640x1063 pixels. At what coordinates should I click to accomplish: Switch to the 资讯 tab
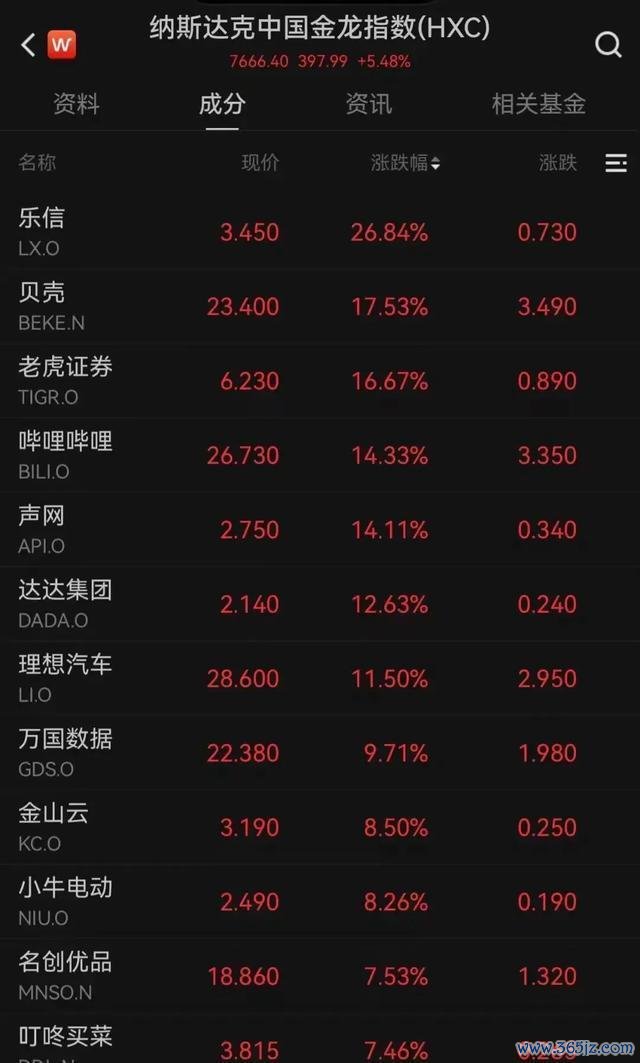(x=369, y=104)
